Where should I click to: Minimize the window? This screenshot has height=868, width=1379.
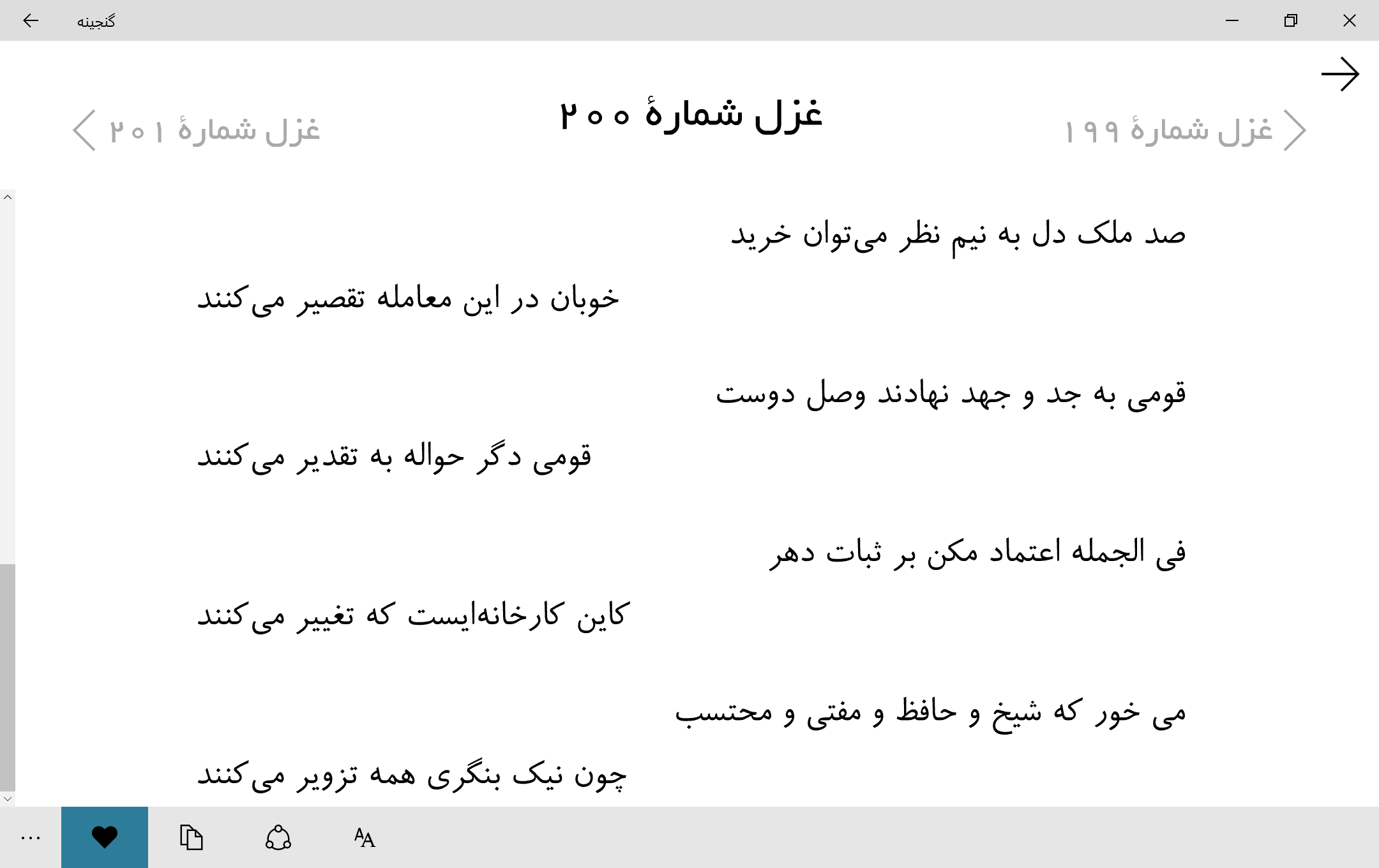click(x=1232, y=20)
